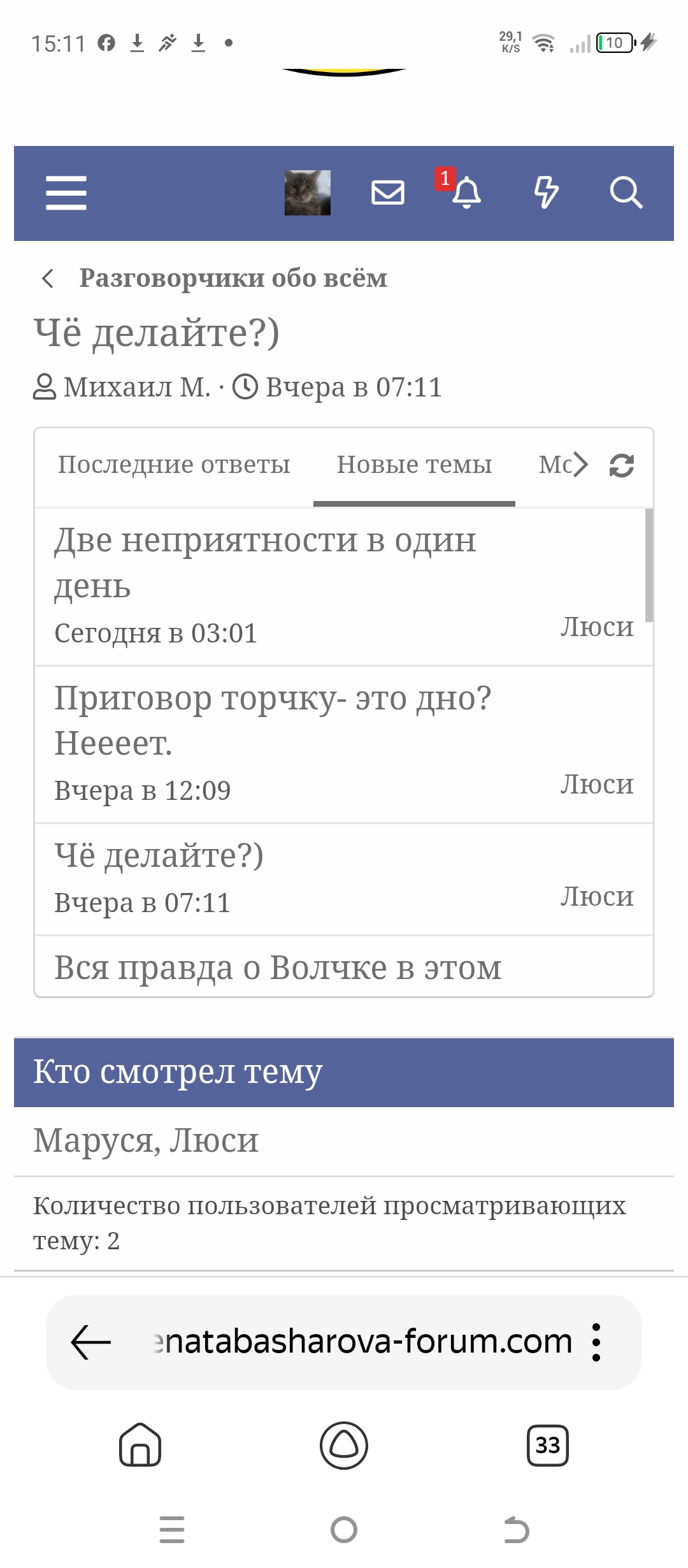Open the hamburger menu
Screen dimensions: 688x1568
pyautogui.click(x=66, y=192)
